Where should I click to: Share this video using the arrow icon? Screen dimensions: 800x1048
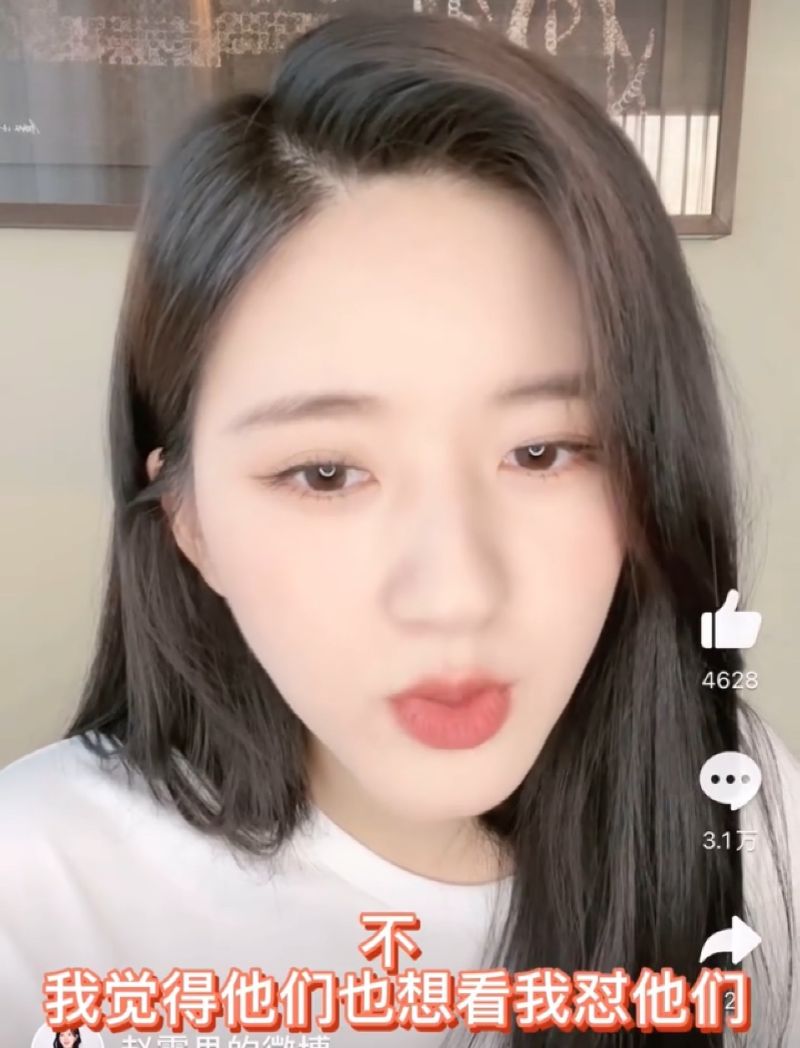(731, 940)
